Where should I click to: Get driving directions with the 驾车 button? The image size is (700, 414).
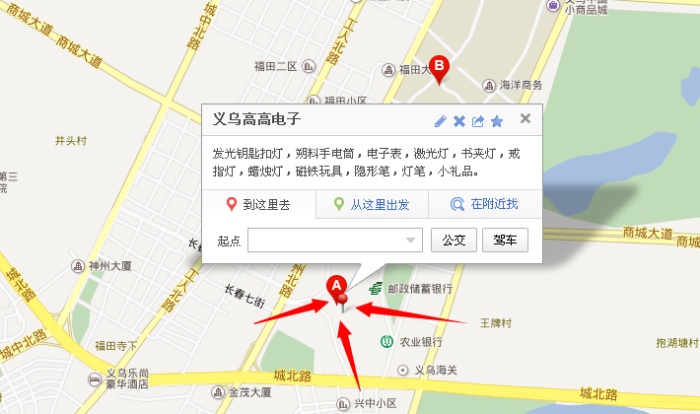pyautogui.click(x=506, y=241)
